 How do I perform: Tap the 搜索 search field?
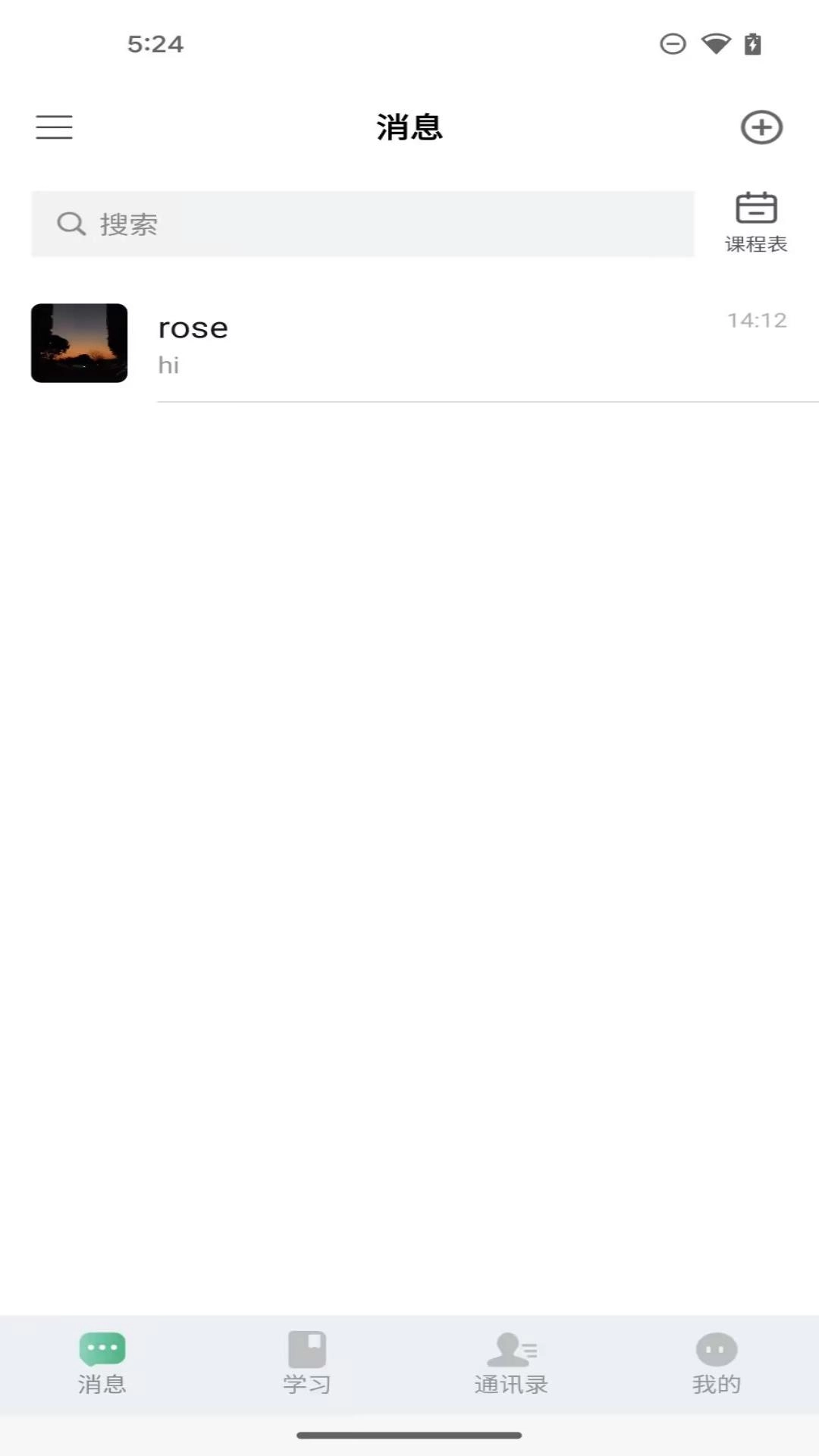(362, 224)
